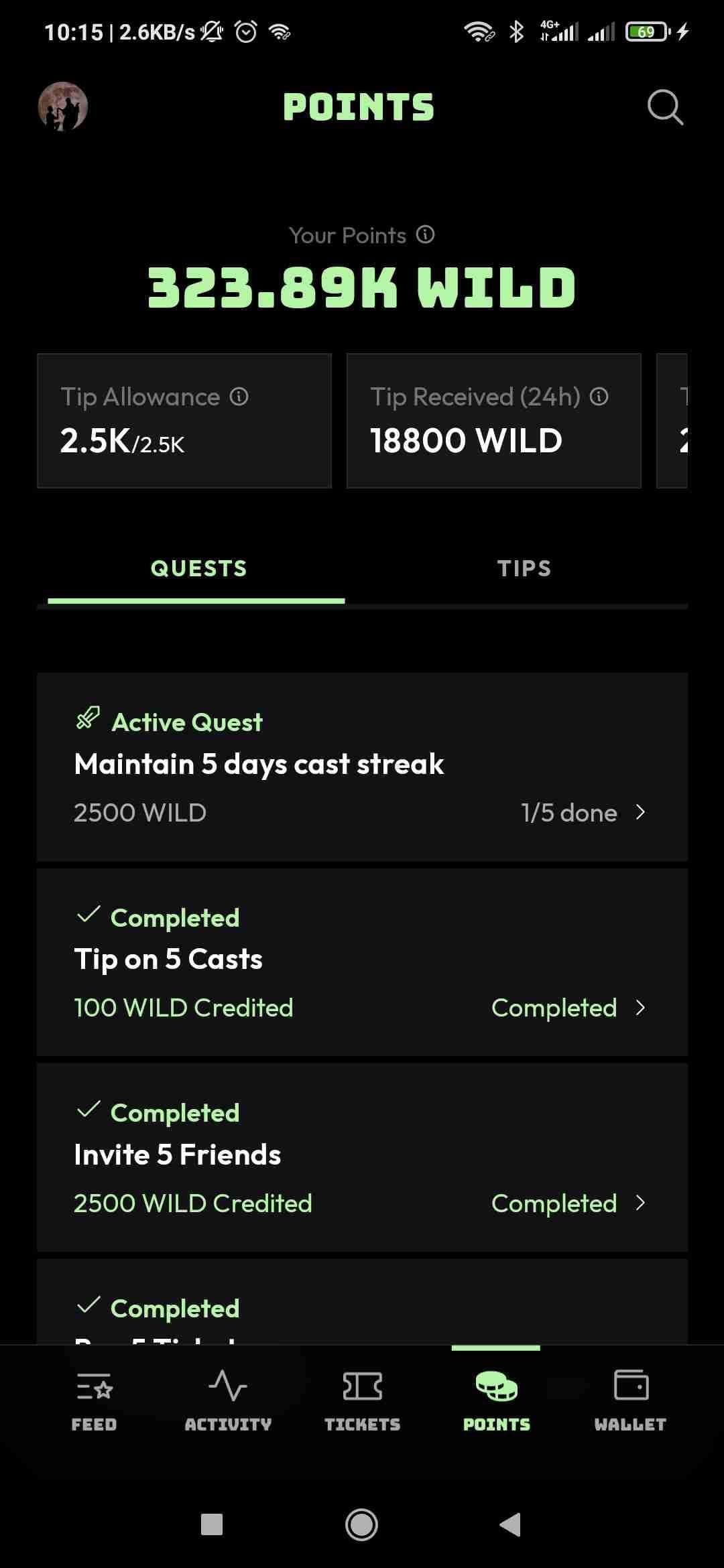724x1568 pixels.
Task: Open the search icon
Action: 664,107
